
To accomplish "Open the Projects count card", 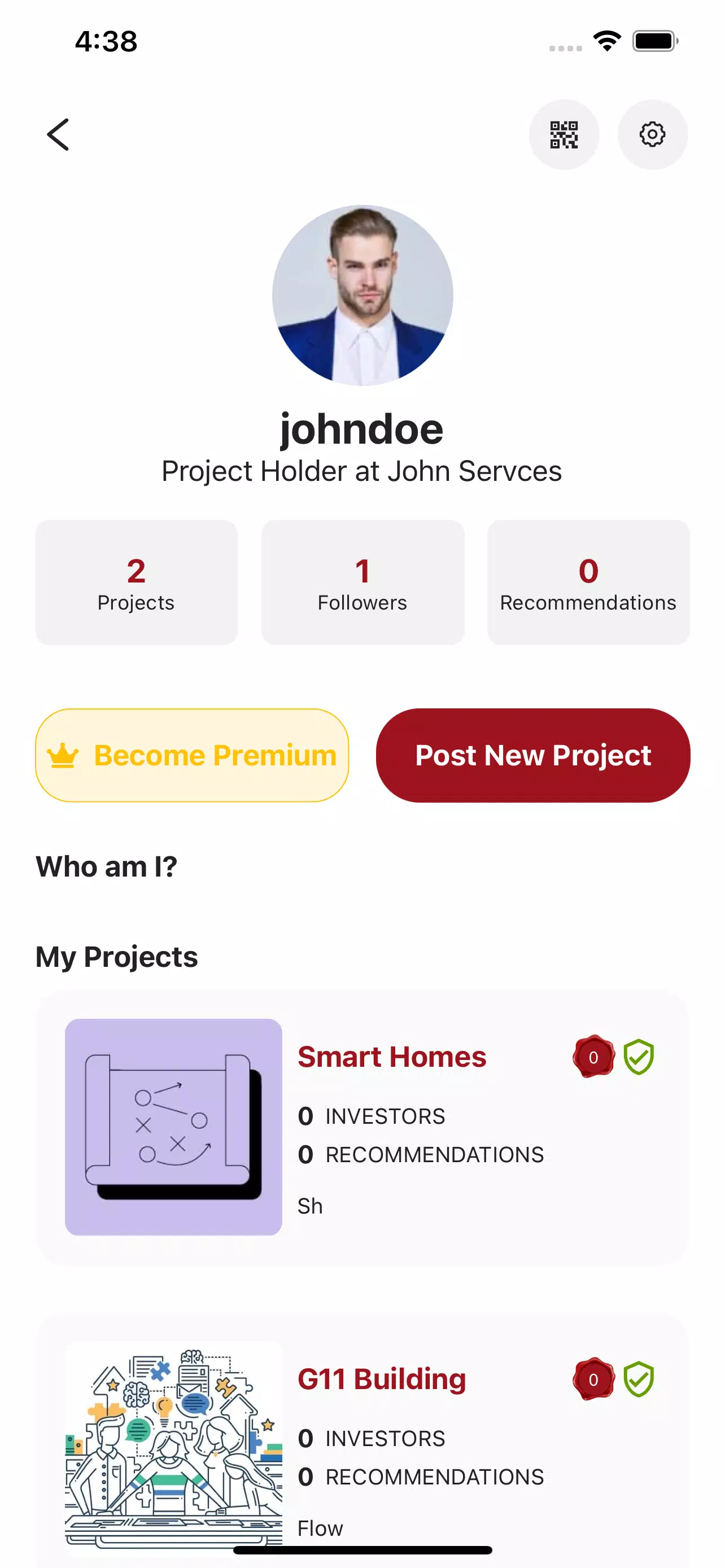I will pyautogui.click(x=136, y=582).
